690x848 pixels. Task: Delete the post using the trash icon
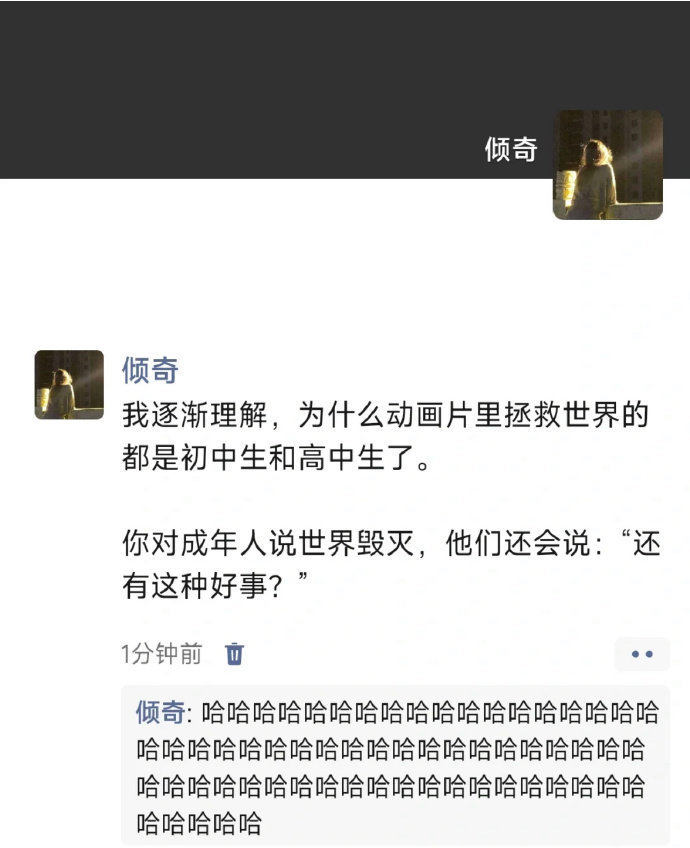click(235, 654)
